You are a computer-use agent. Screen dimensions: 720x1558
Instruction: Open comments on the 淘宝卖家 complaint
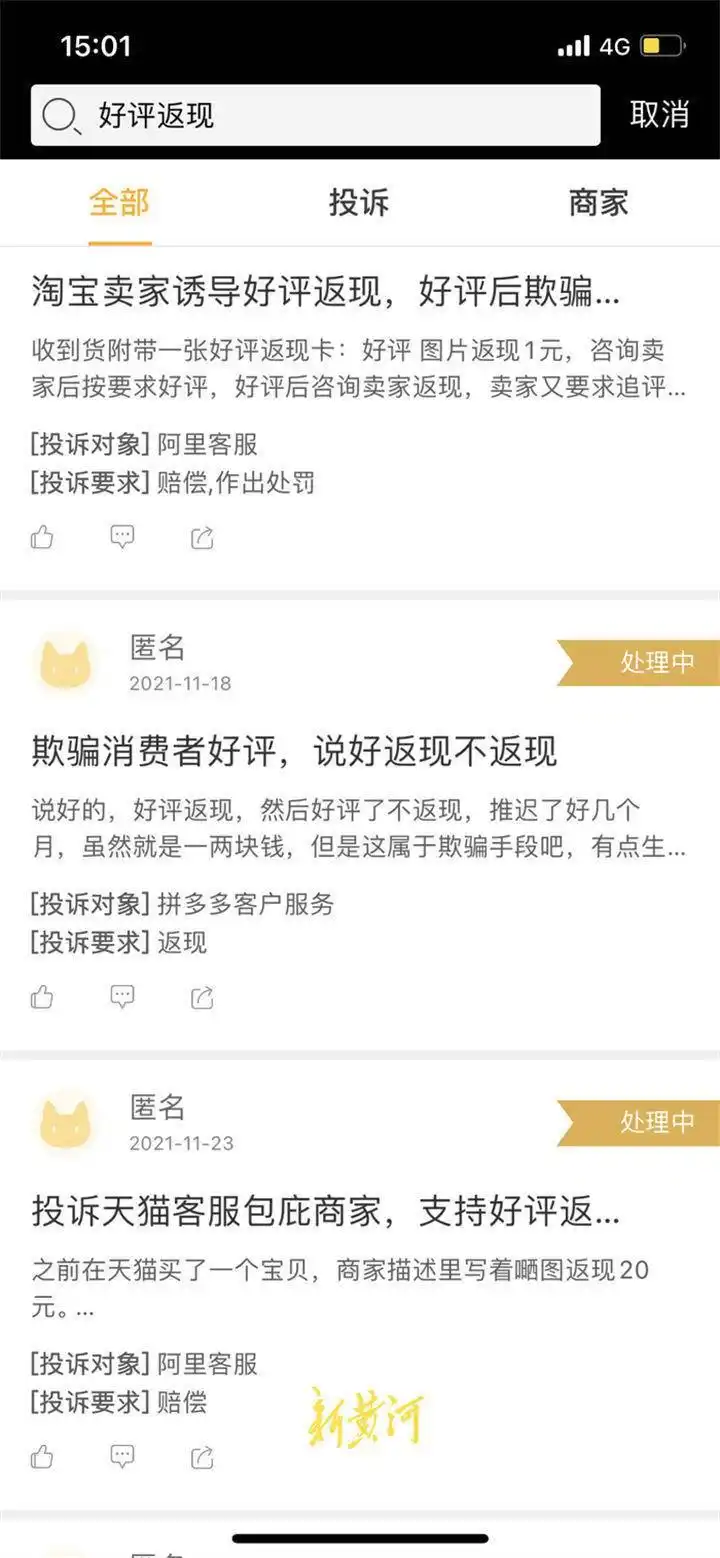[122, 537]
